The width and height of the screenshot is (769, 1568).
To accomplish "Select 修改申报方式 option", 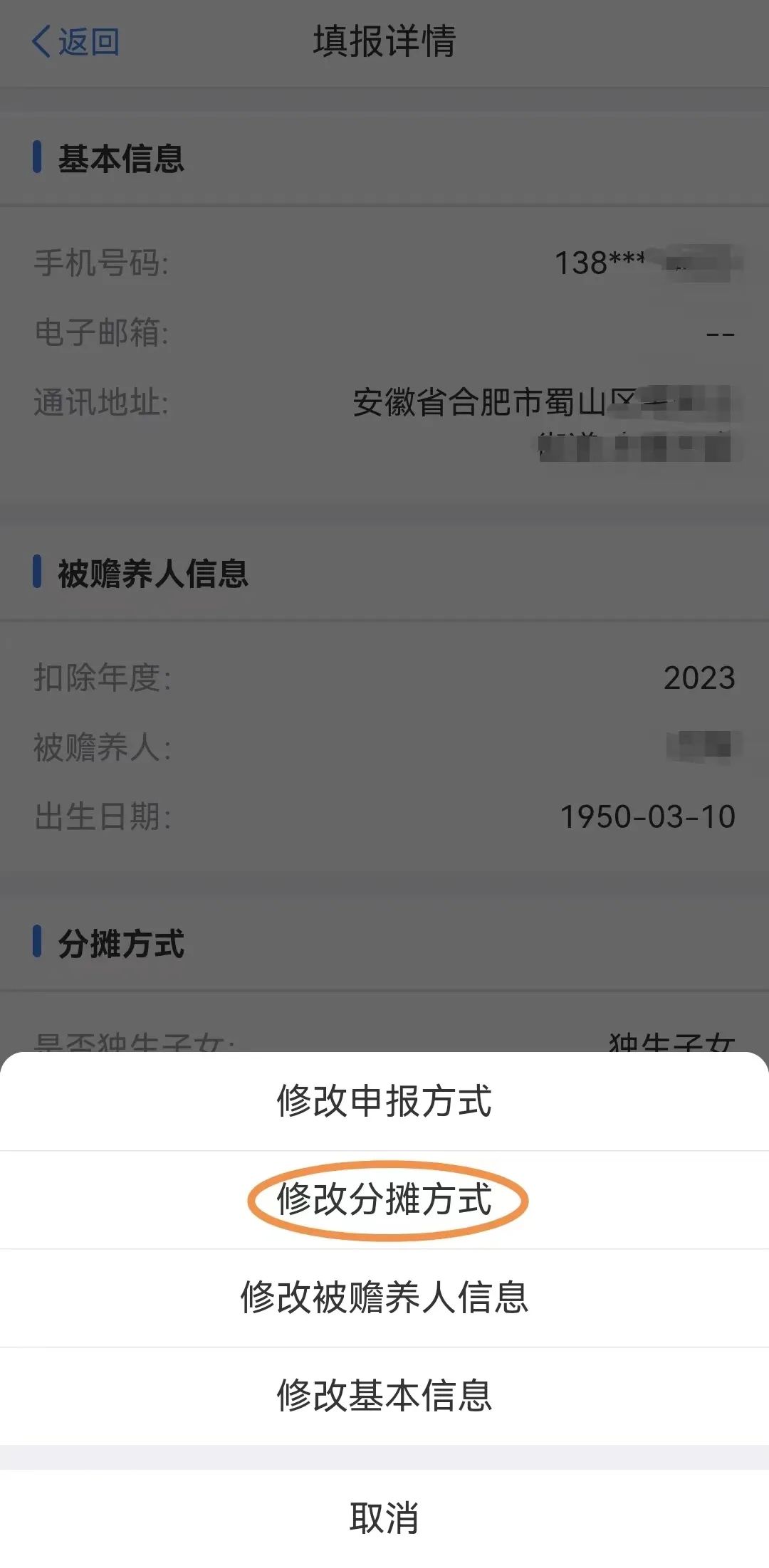I will click(x=384, y=1101).
